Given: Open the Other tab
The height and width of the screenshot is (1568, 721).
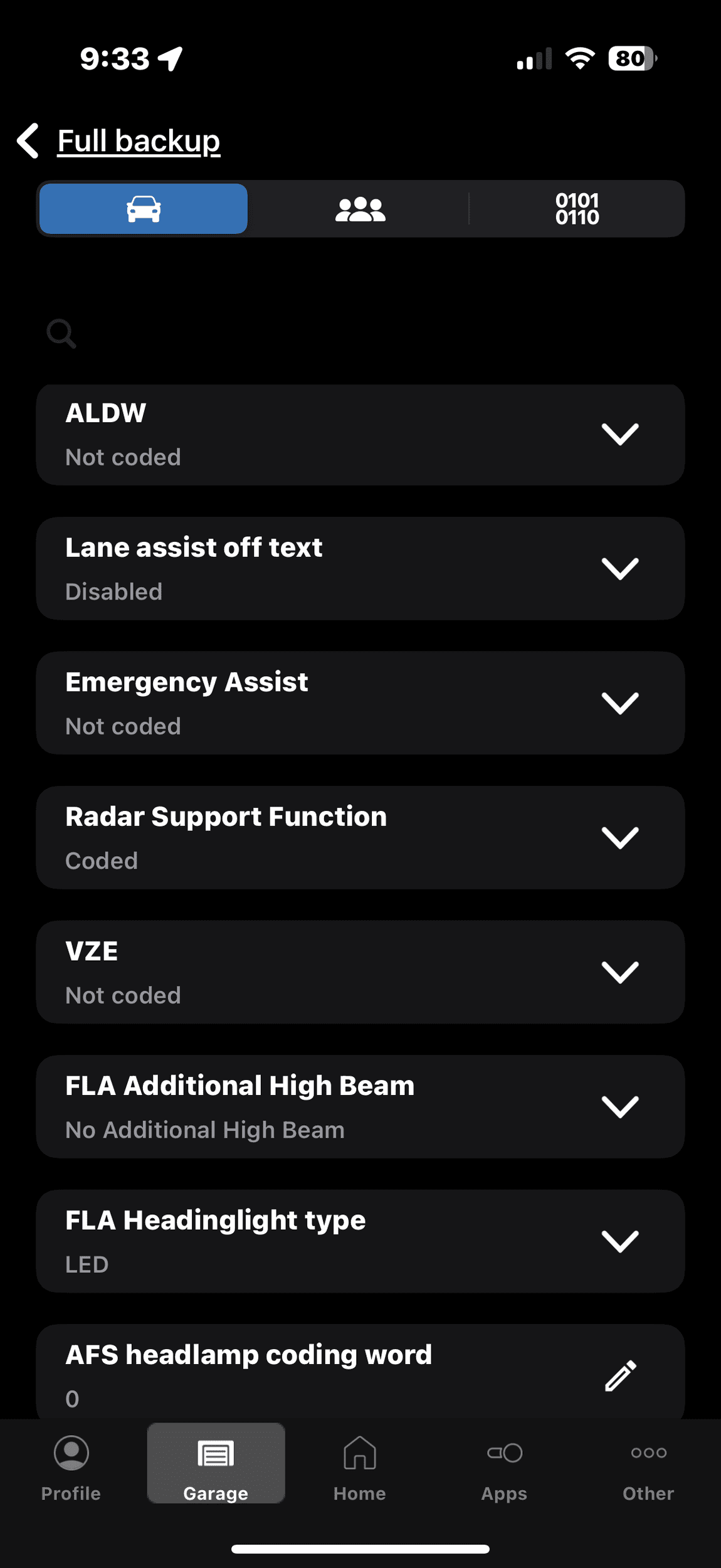Looking at the screenshot, I should 648,1469.
